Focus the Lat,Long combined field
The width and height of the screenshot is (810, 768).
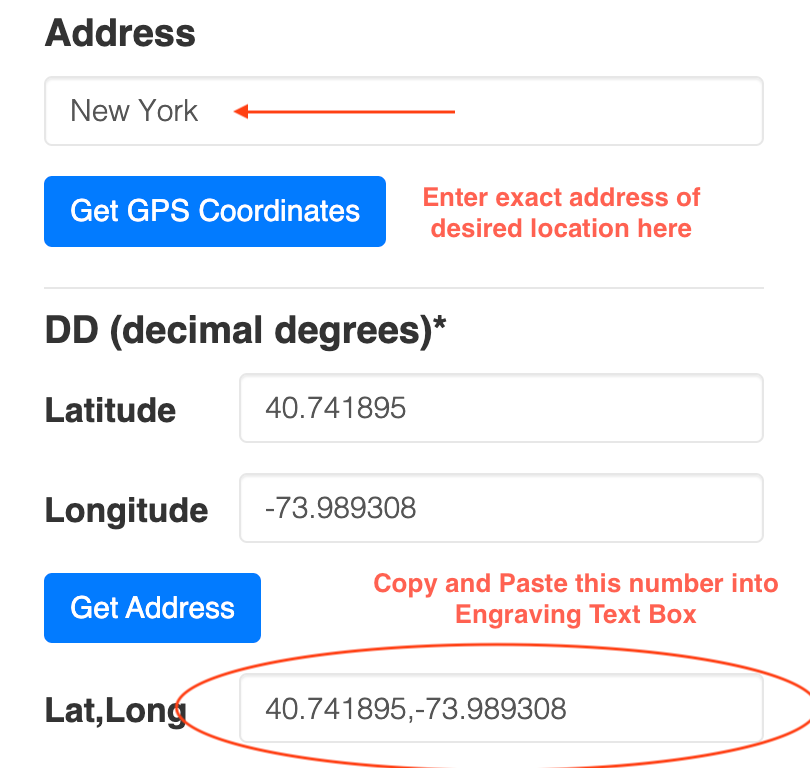coord(501,710)
